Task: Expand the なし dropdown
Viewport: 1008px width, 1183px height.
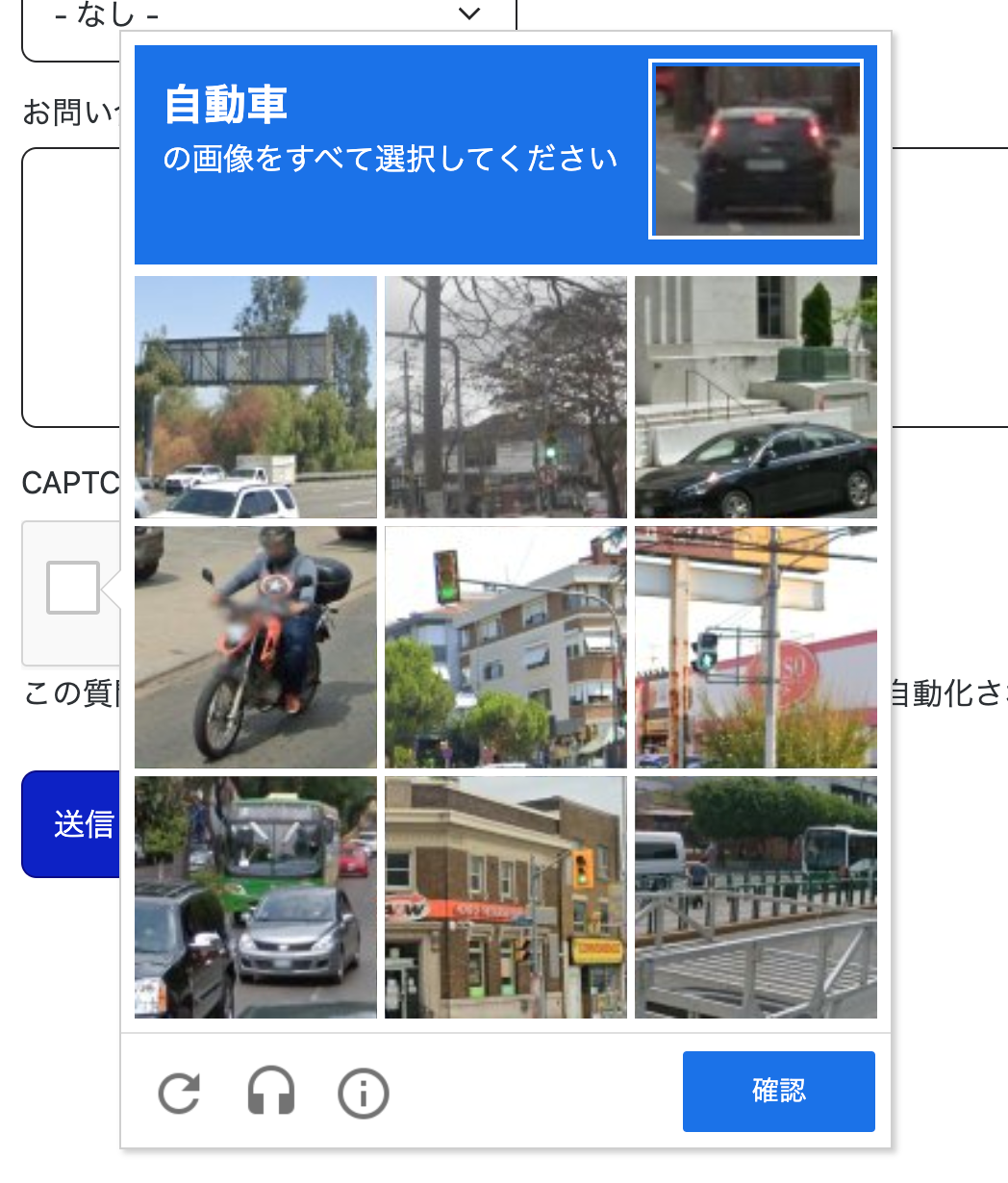Action: (269, 19)
